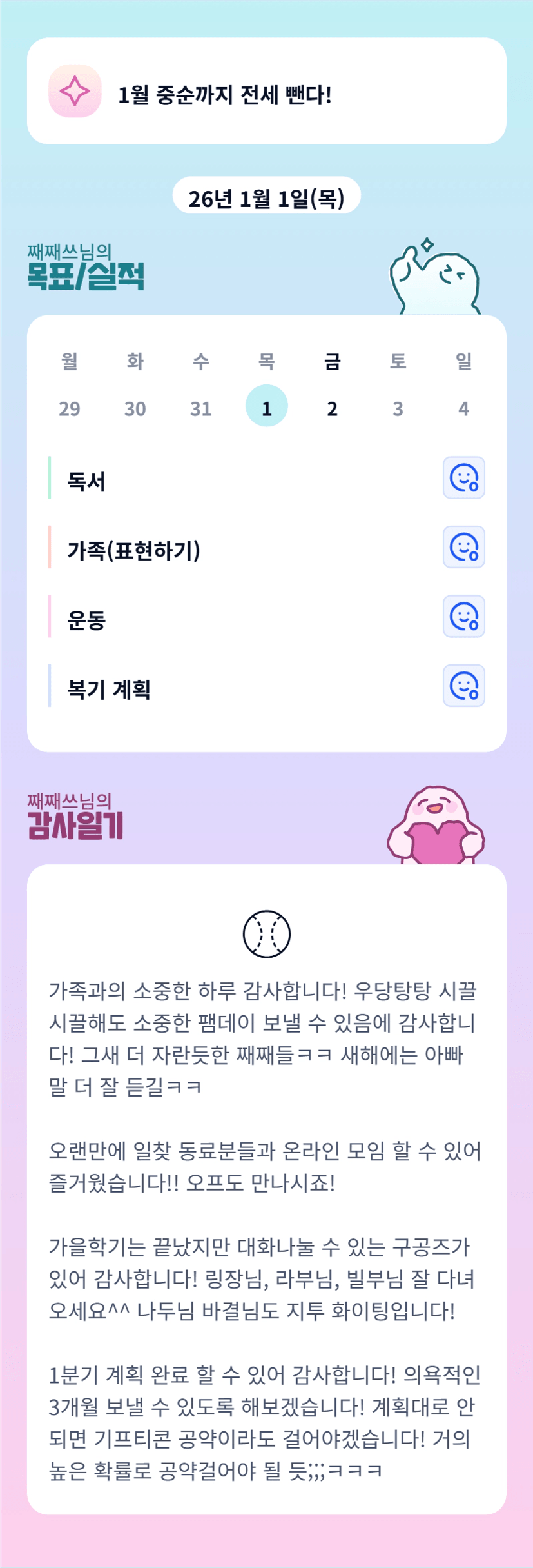The width and height of the screenshot is (533, 1568).
Task: Add an emoji reaction to the 독서 goal
Action: [x=464, y=478]
